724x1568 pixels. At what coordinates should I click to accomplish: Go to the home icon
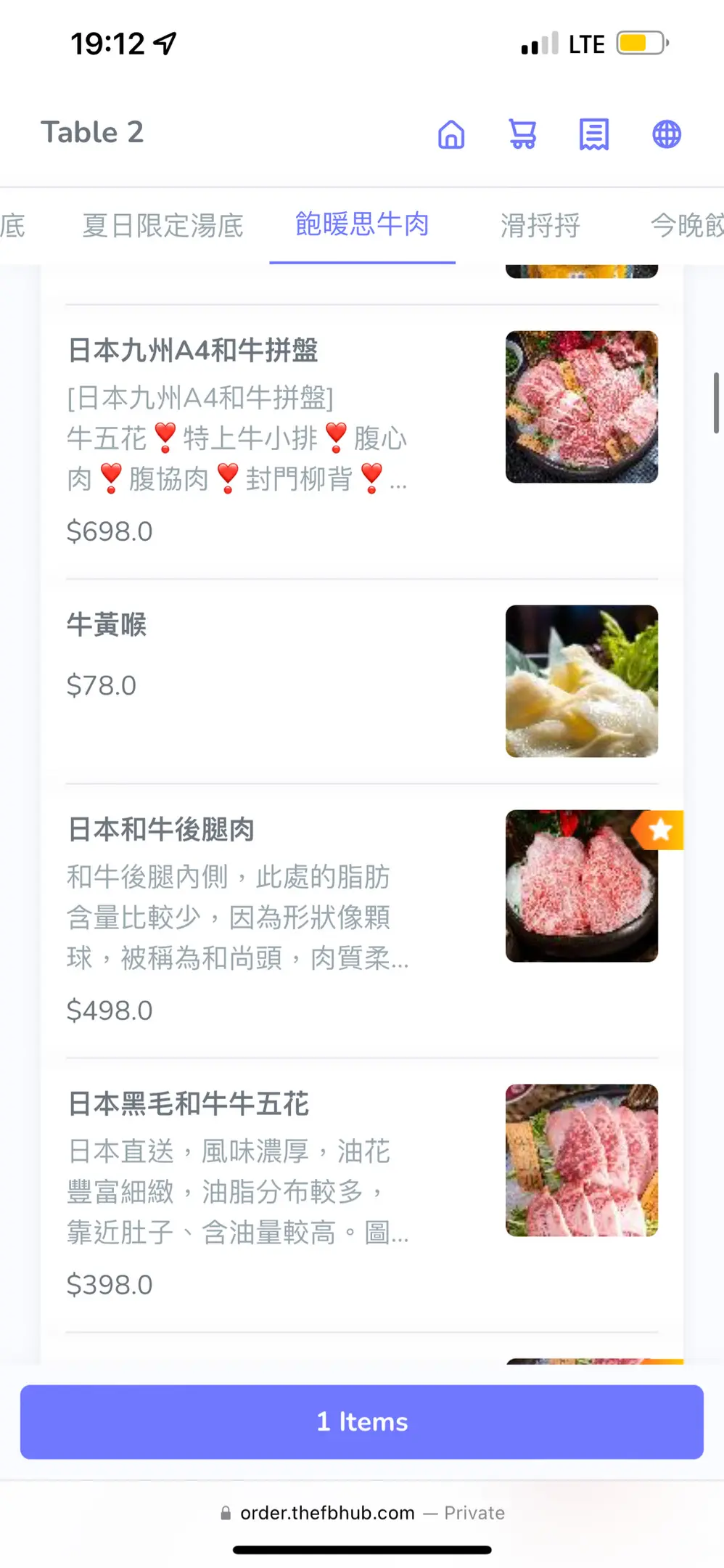pos(451,134)
